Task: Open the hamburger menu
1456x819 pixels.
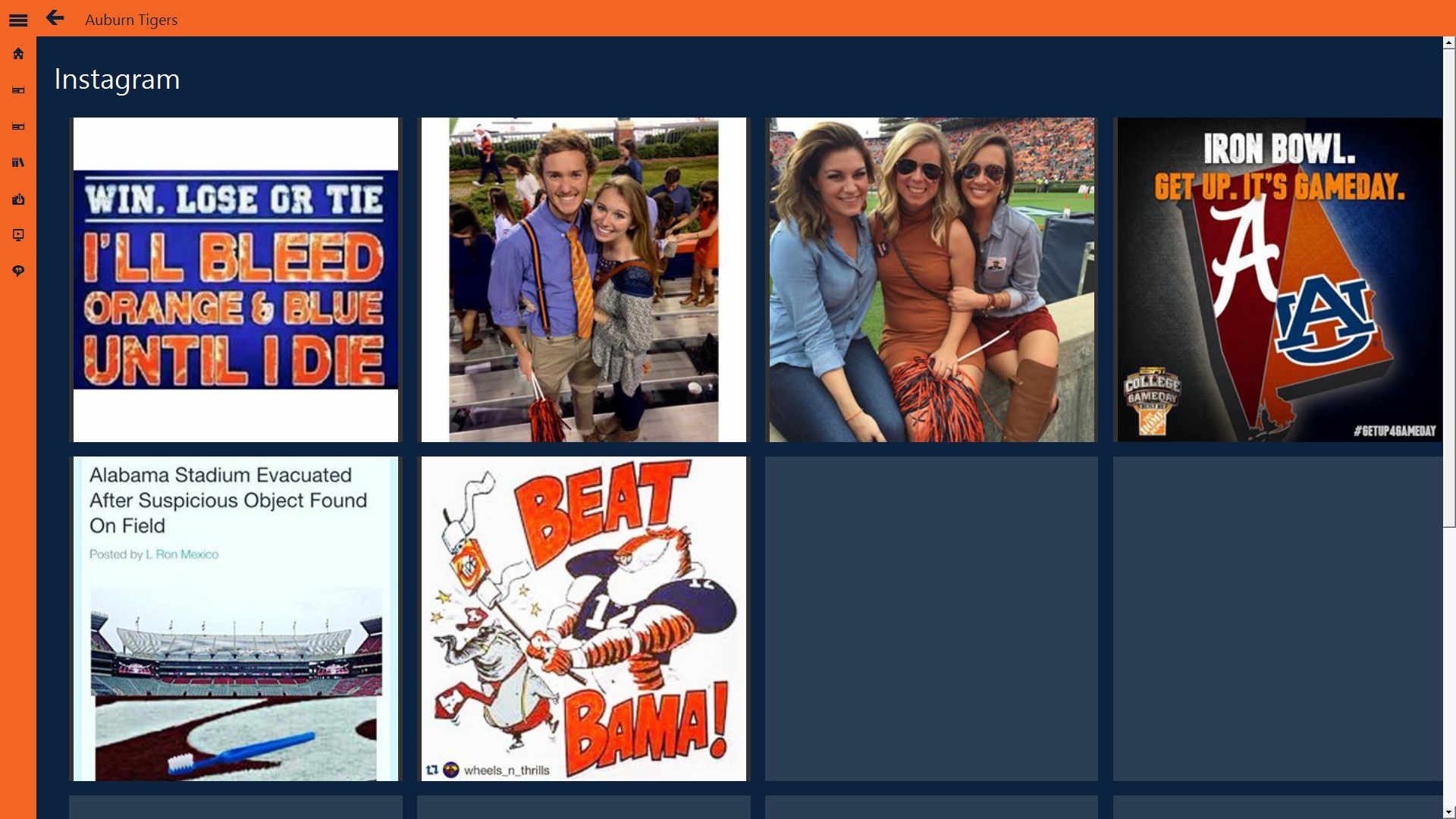Action: pos(18,20)
